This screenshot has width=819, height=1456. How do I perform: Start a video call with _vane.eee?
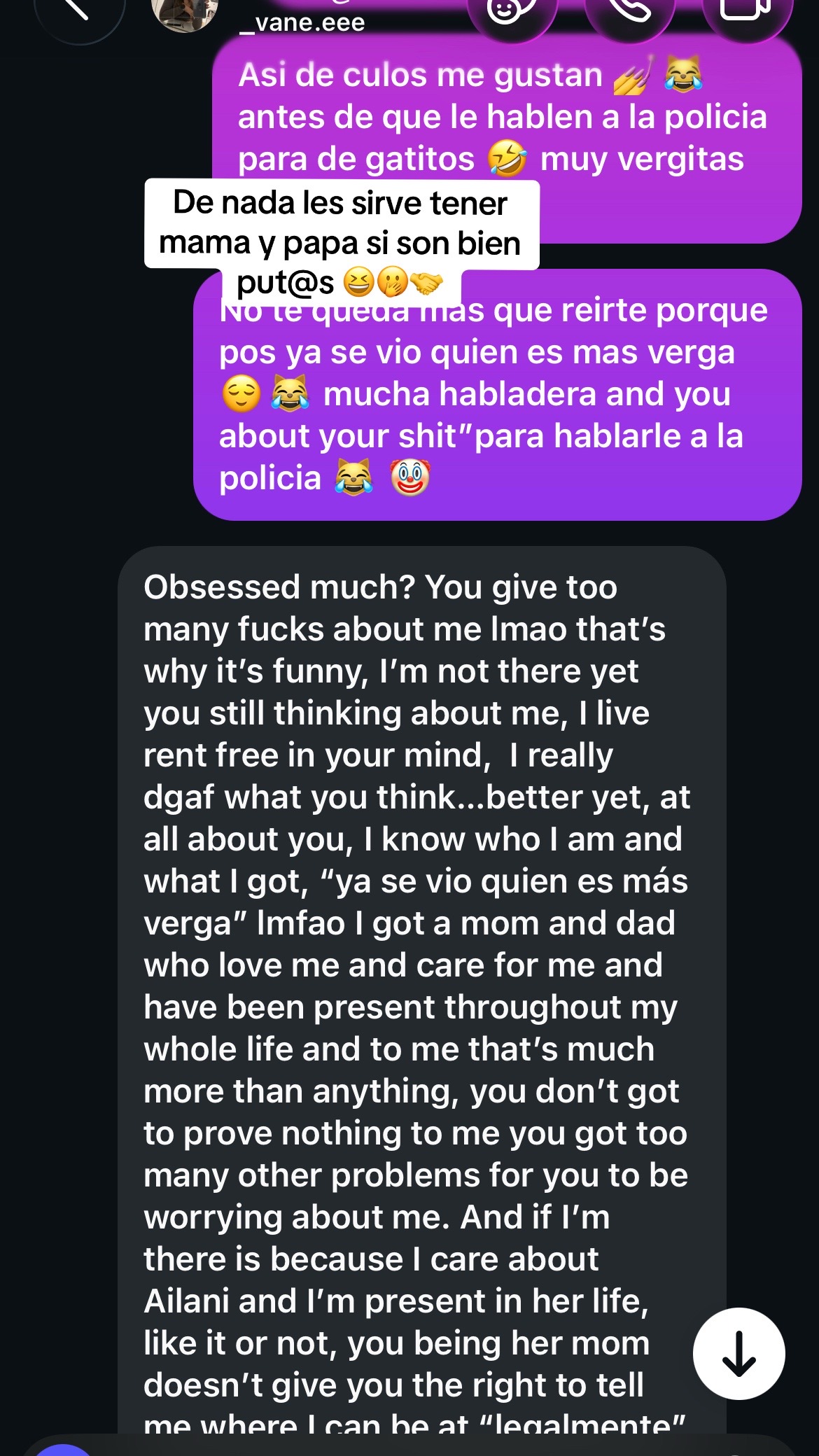[x=746, y=10]
